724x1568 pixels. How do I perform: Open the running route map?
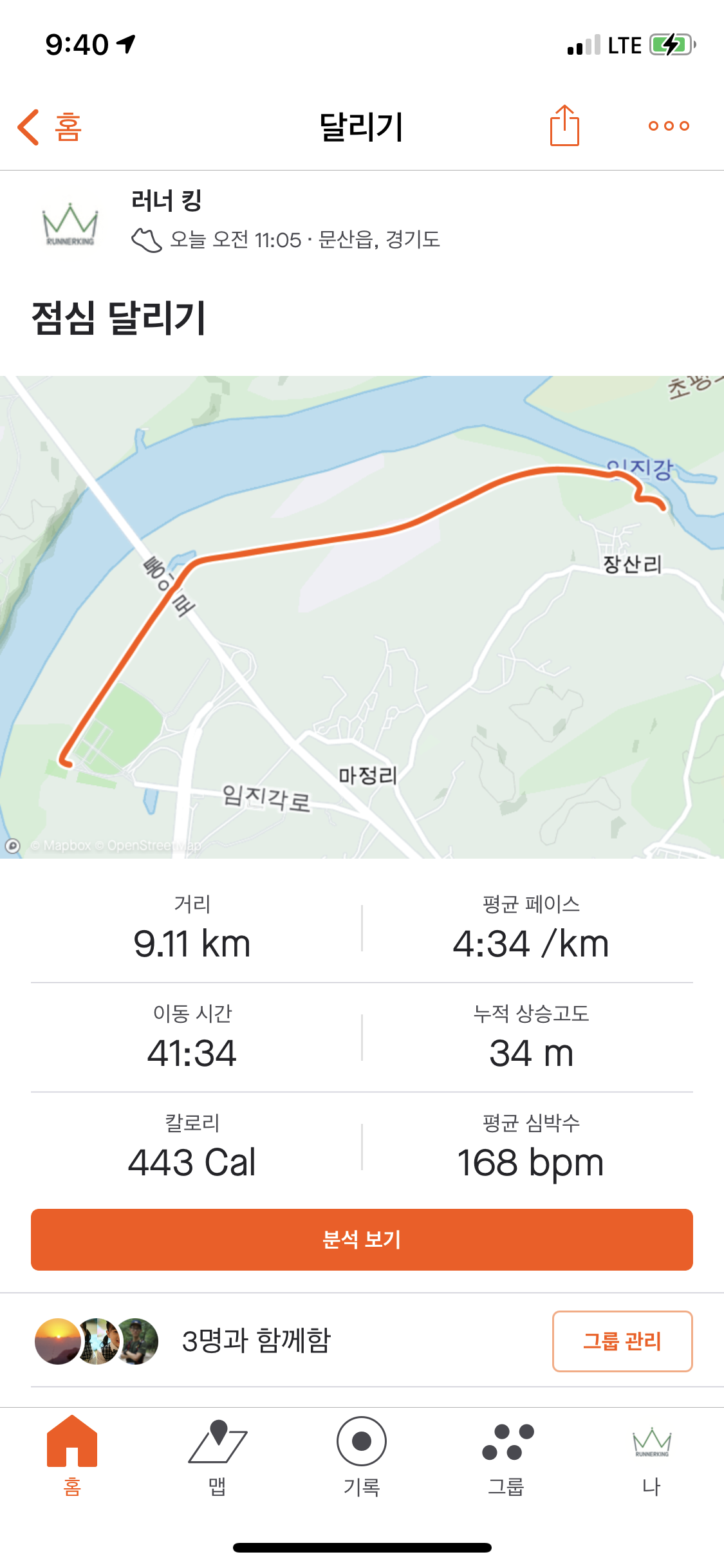[x=362, y=617]
